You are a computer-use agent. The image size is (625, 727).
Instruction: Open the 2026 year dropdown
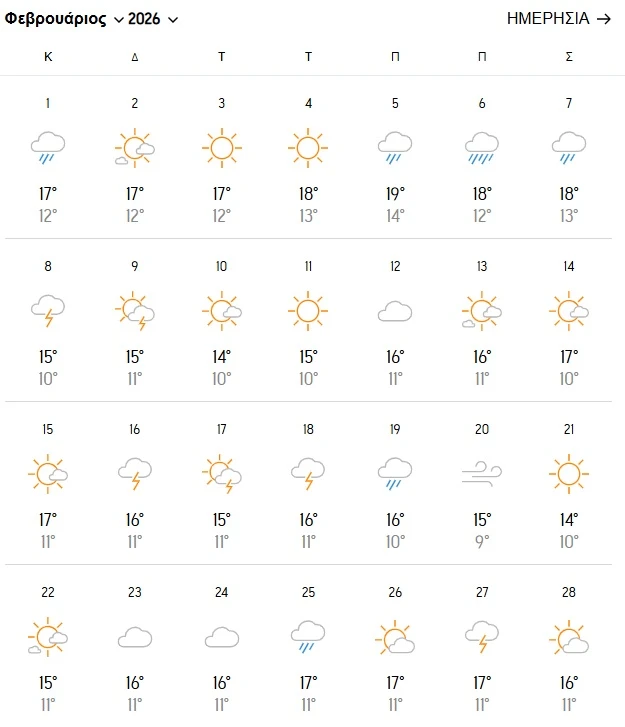(x=153, y=19)
